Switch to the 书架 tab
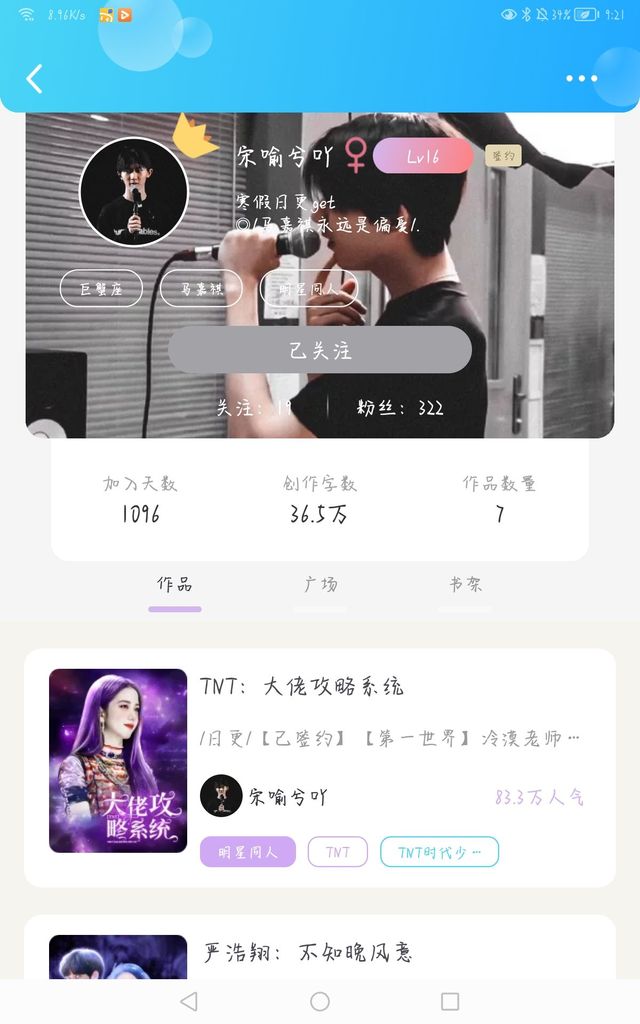The image size is (640, 1024). 465,584
